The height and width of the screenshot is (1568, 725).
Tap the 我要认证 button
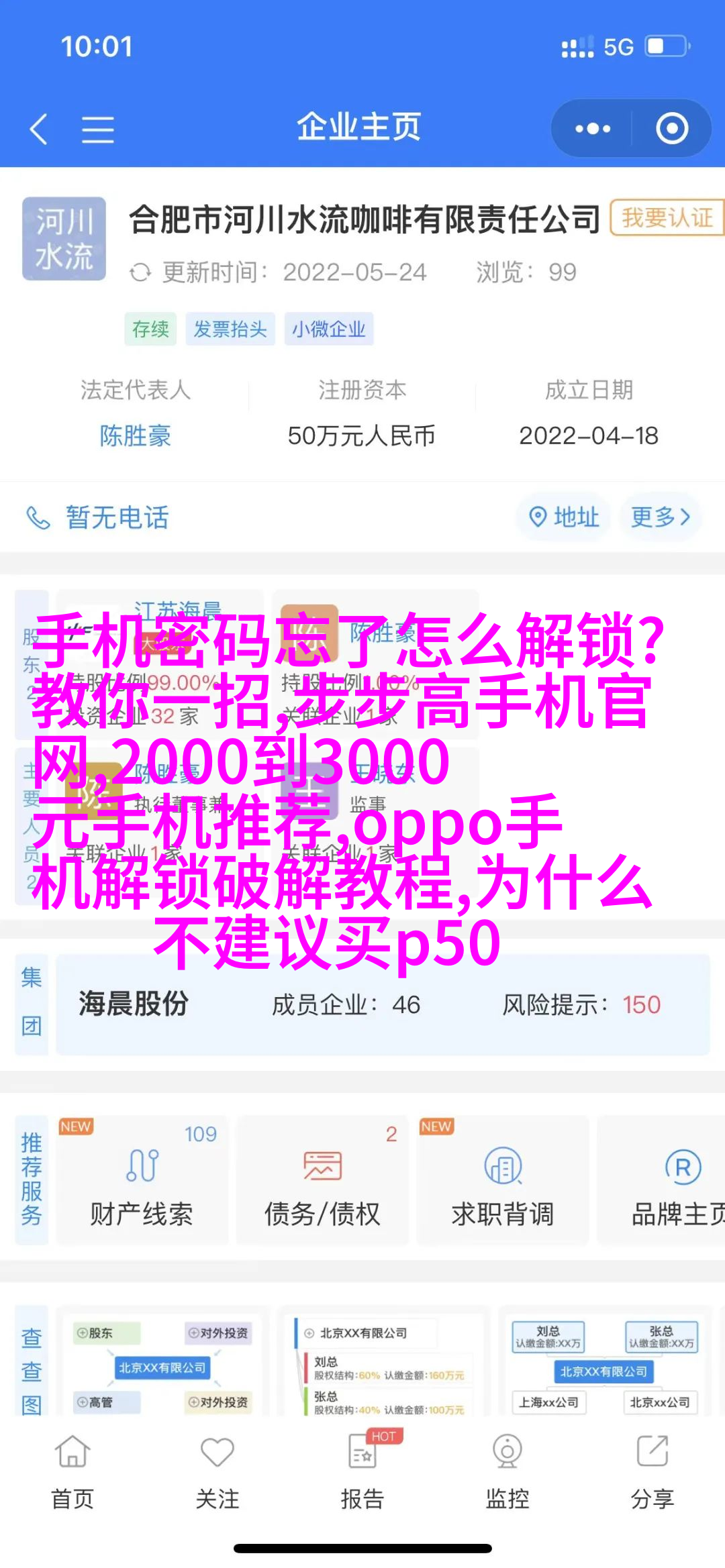pyautogui.click(x=666, y=217)
